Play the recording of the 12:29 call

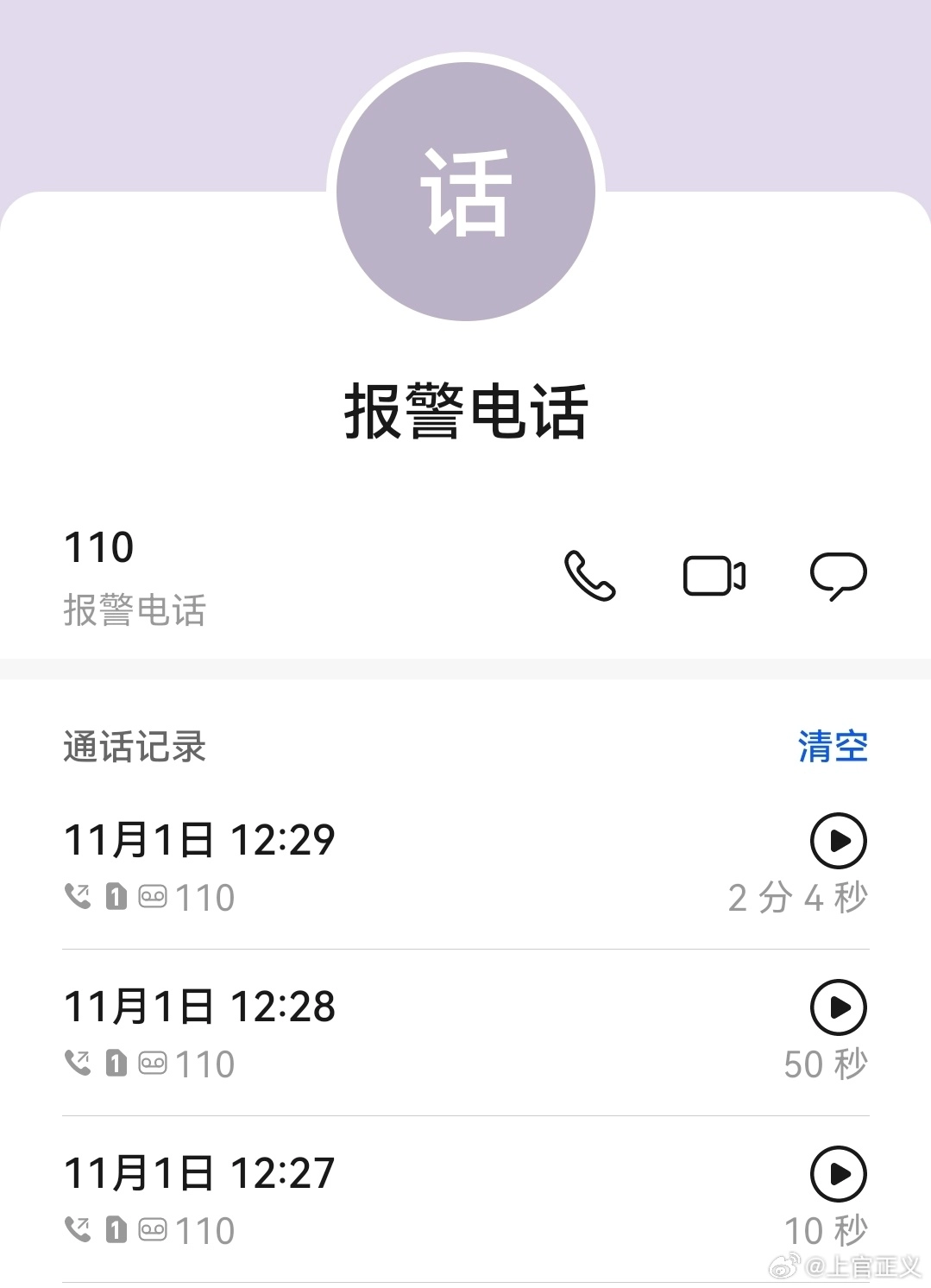840,840
